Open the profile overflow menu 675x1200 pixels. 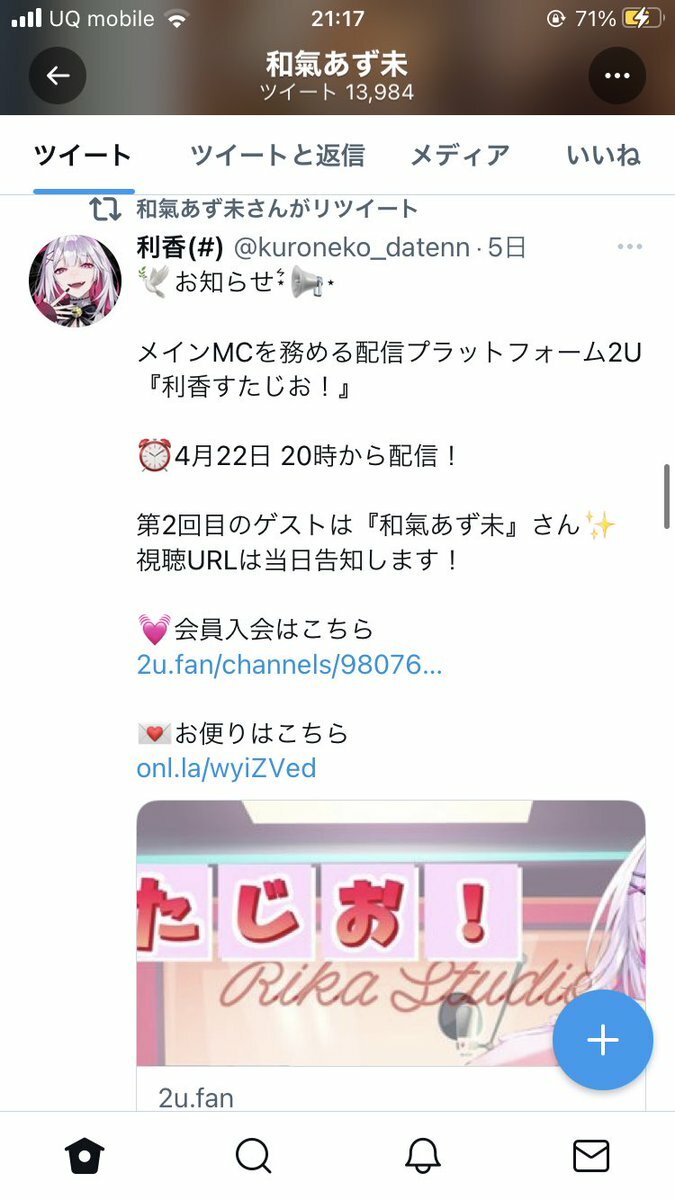coord(617,75)
